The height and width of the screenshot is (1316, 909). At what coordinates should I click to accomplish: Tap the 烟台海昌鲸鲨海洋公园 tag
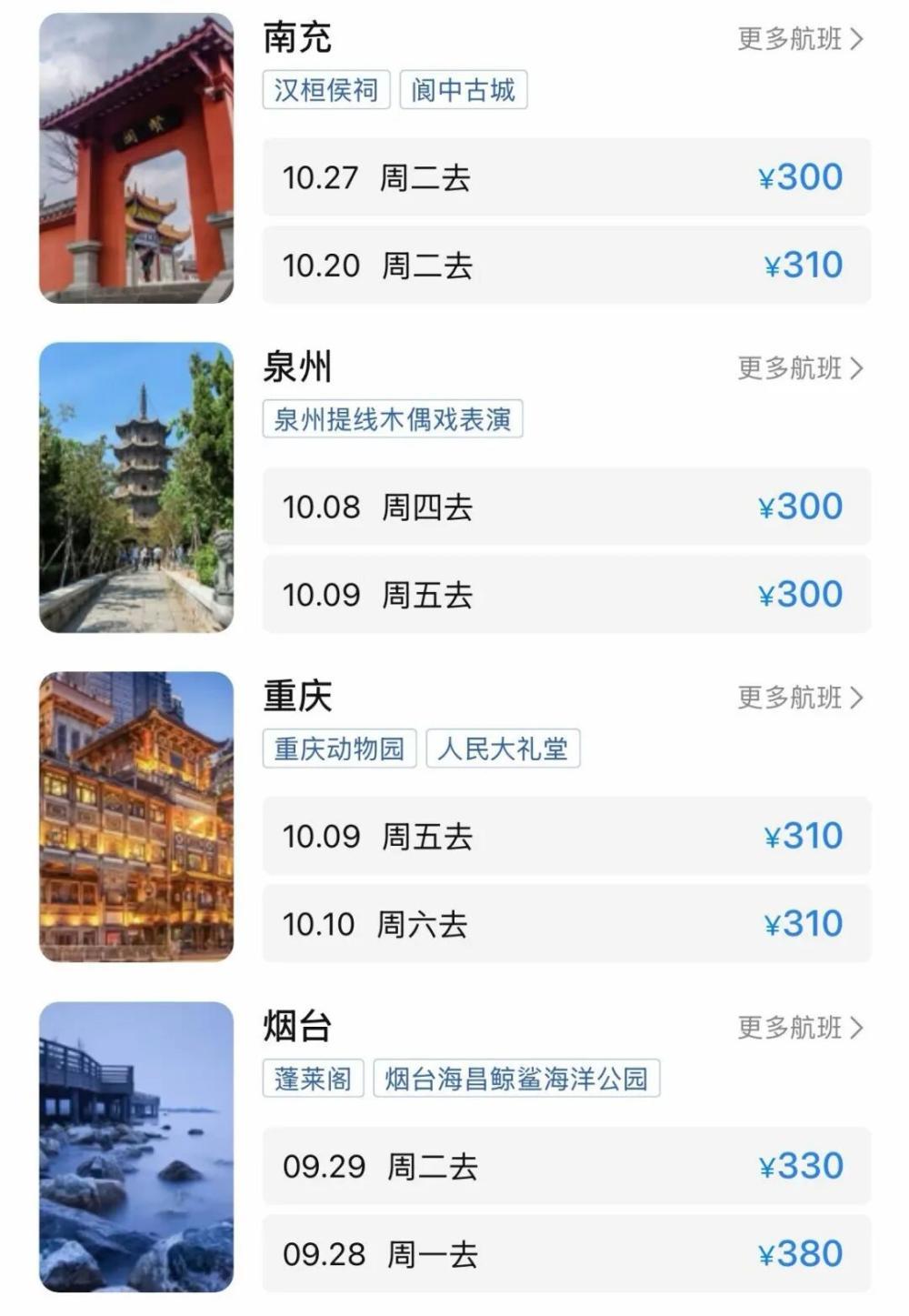[516, 1079]
